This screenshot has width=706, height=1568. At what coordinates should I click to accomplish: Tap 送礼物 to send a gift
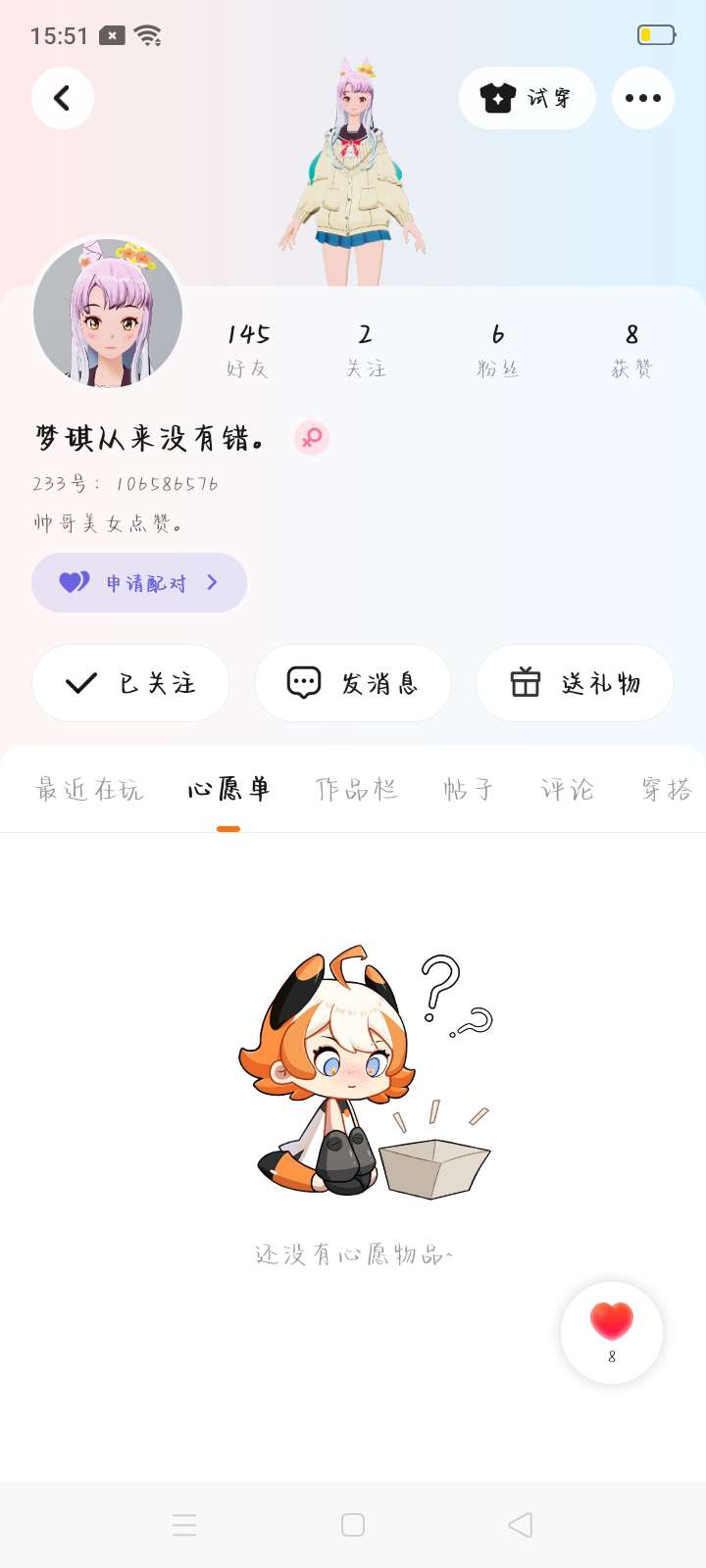[x=575, y=683]
